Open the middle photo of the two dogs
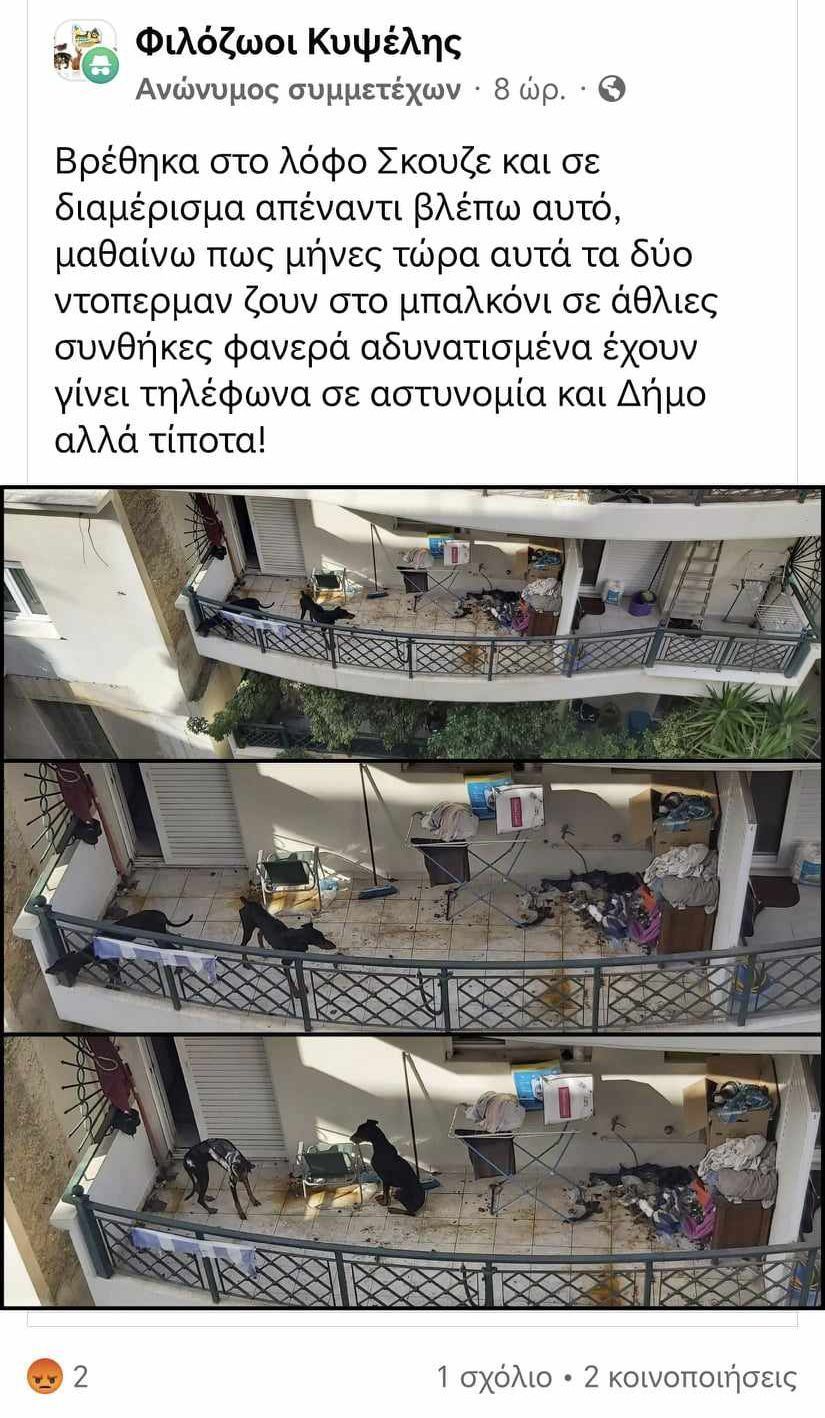Screen dimensions: 825x1418 click(x=412, y=897)
